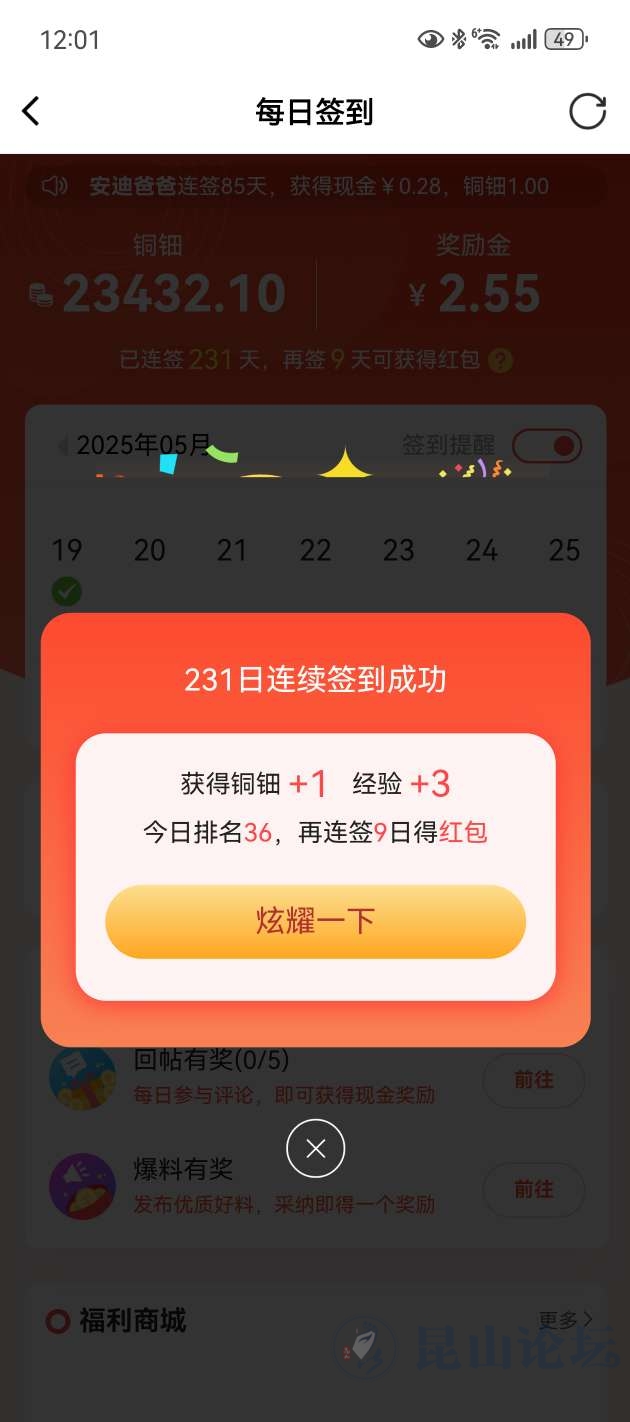Toggle the 签到提醒 switch
The image size is (630, 1422).
pos(547,445)
